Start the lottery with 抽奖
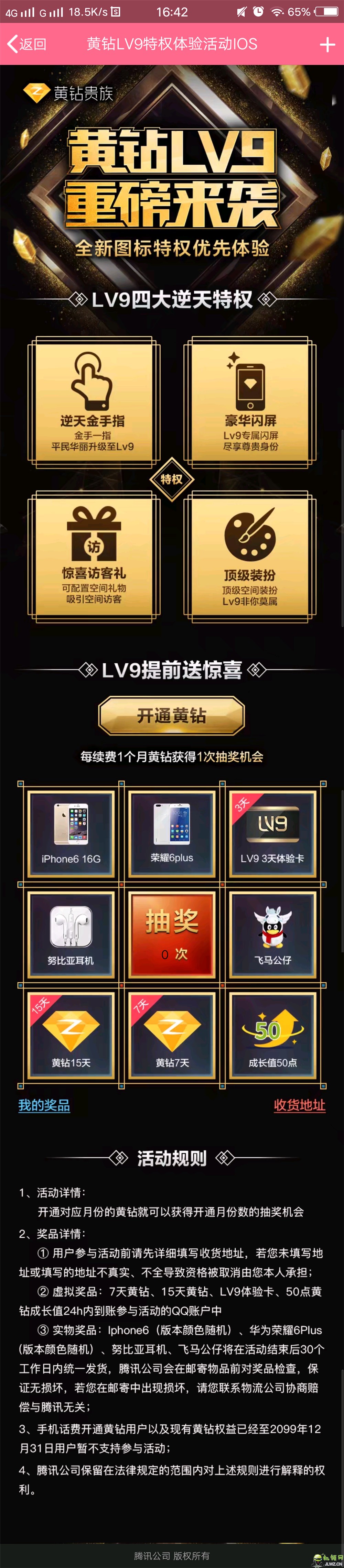The width and height of the screenshot is (344, 1568). click(x=172, y=934)
